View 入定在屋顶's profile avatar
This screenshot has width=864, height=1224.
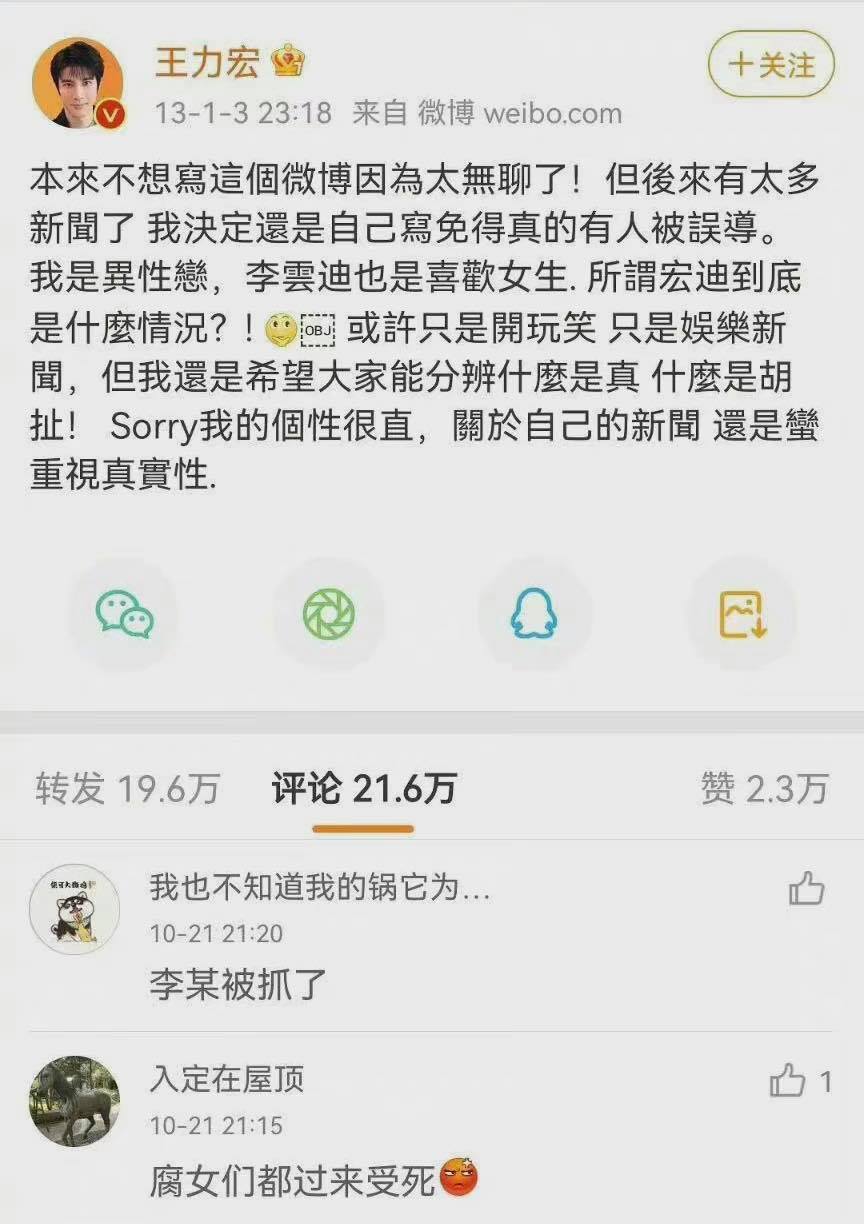click(74, 1095)
